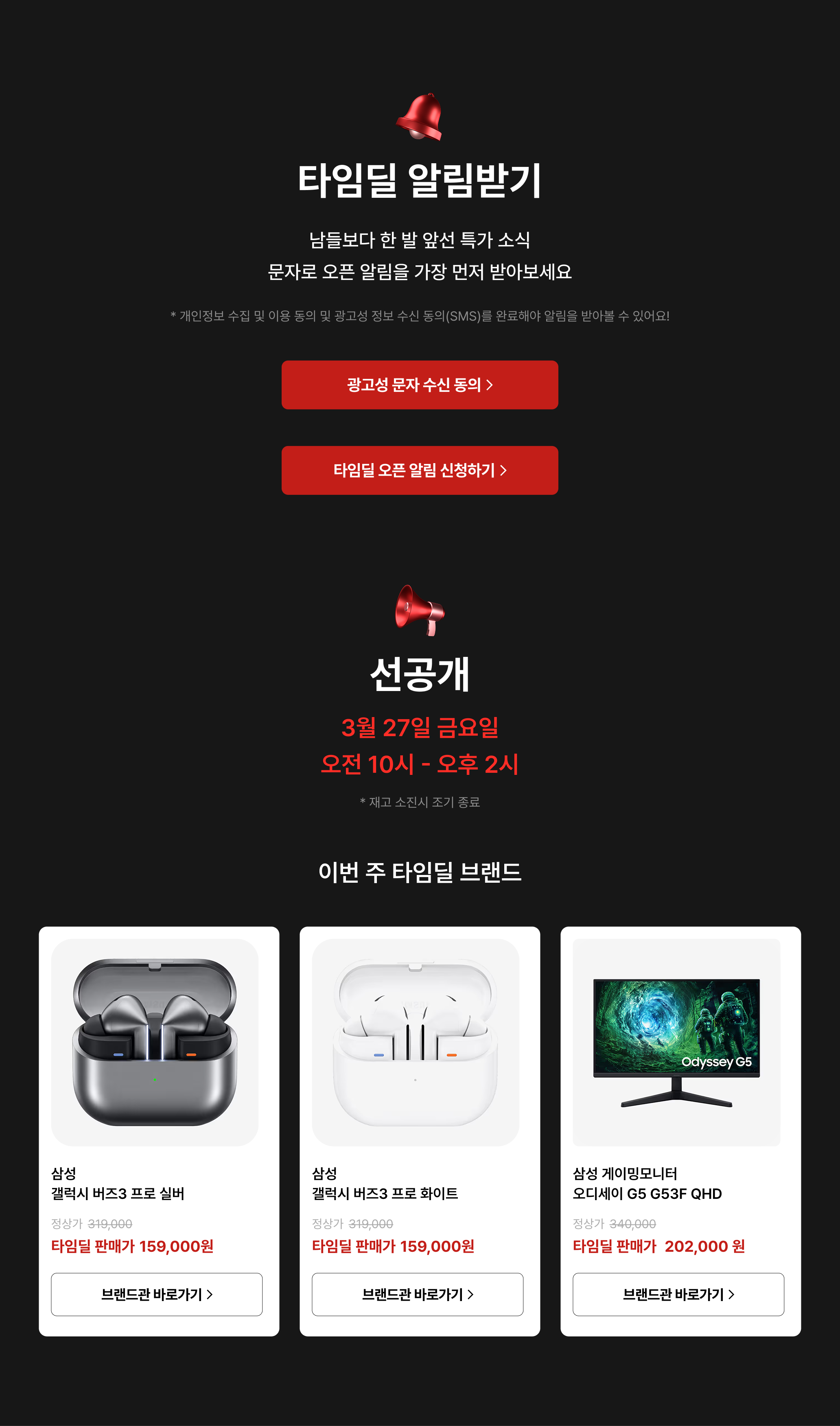Open 브랜드관 바로가기 for 버즈3 프로 실버

(x=157, y=1294)
